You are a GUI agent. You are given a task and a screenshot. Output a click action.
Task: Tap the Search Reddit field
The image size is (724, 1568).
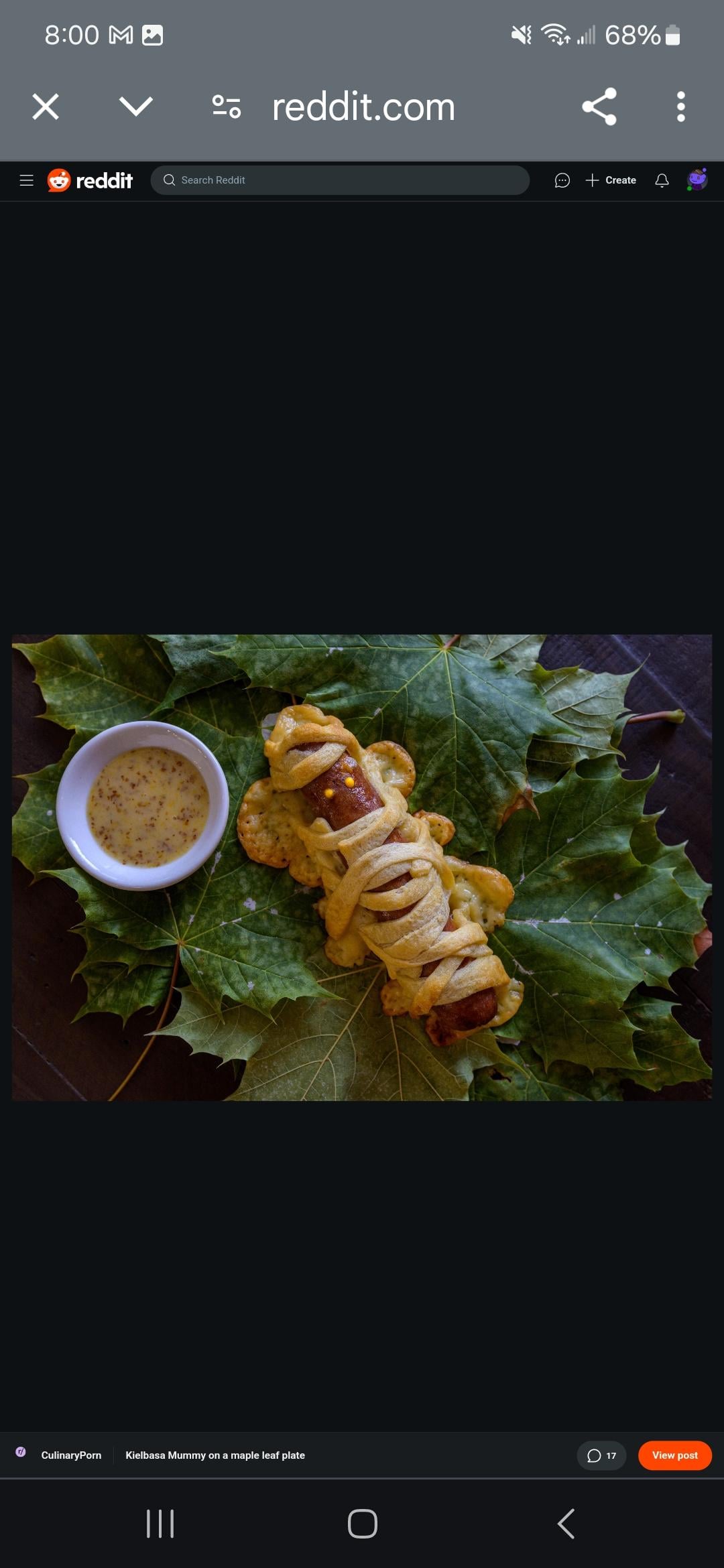click(340, 180)
